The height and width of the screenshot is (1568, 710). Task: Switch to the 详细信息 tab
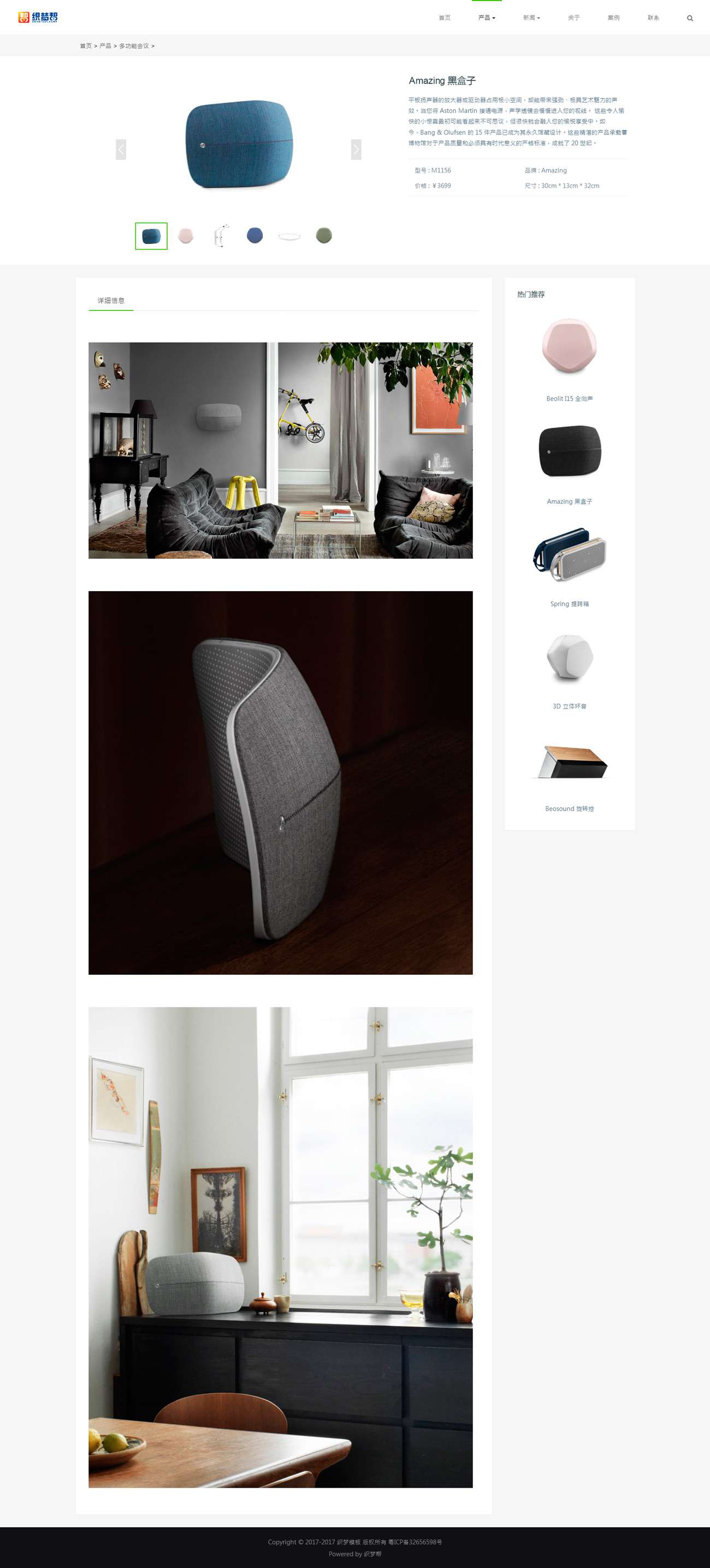click(x=111, y=301)
